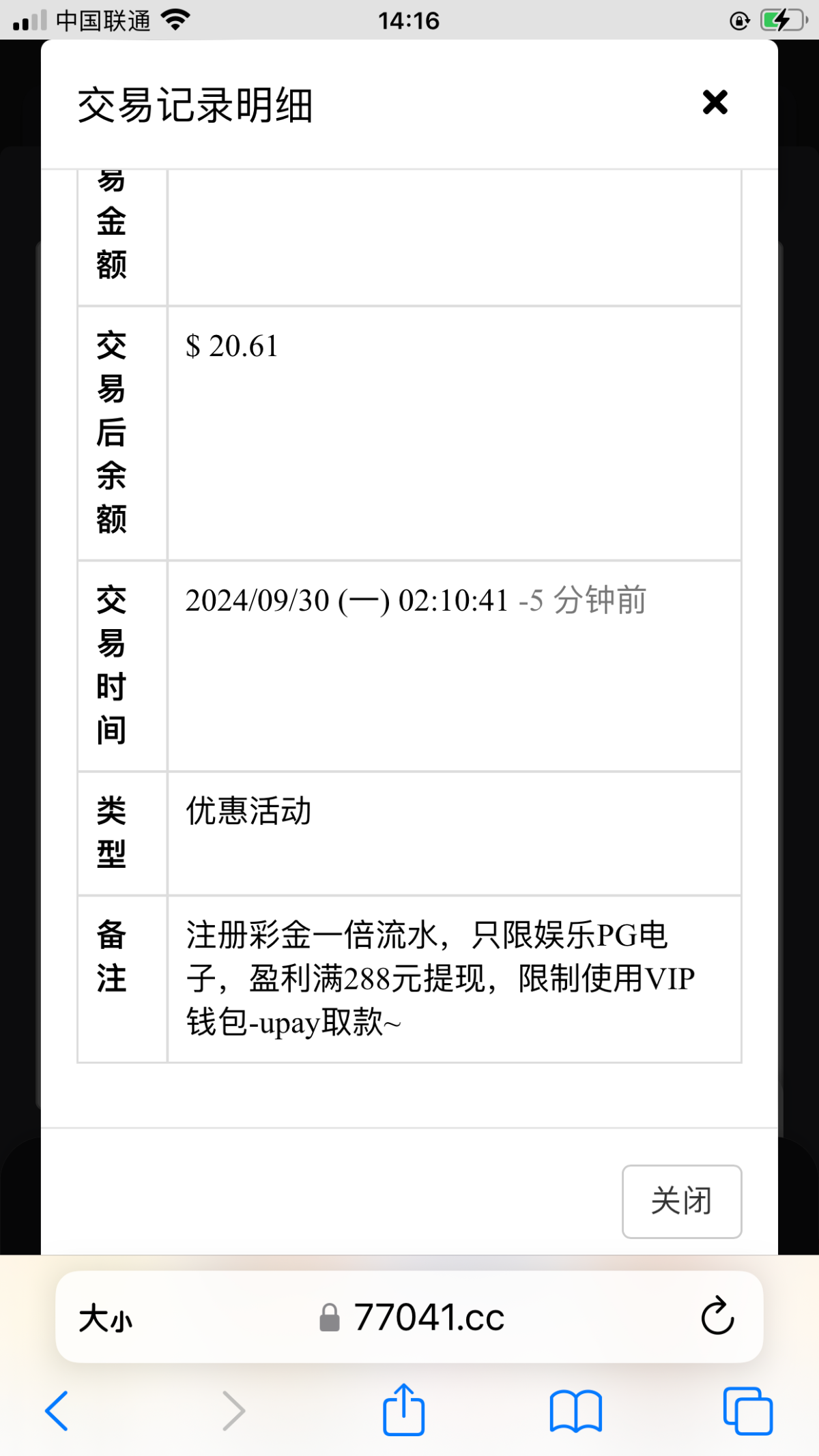Show all open Safari tabs
This screenshot has height=1456, width=819.
coord(748,1411)
